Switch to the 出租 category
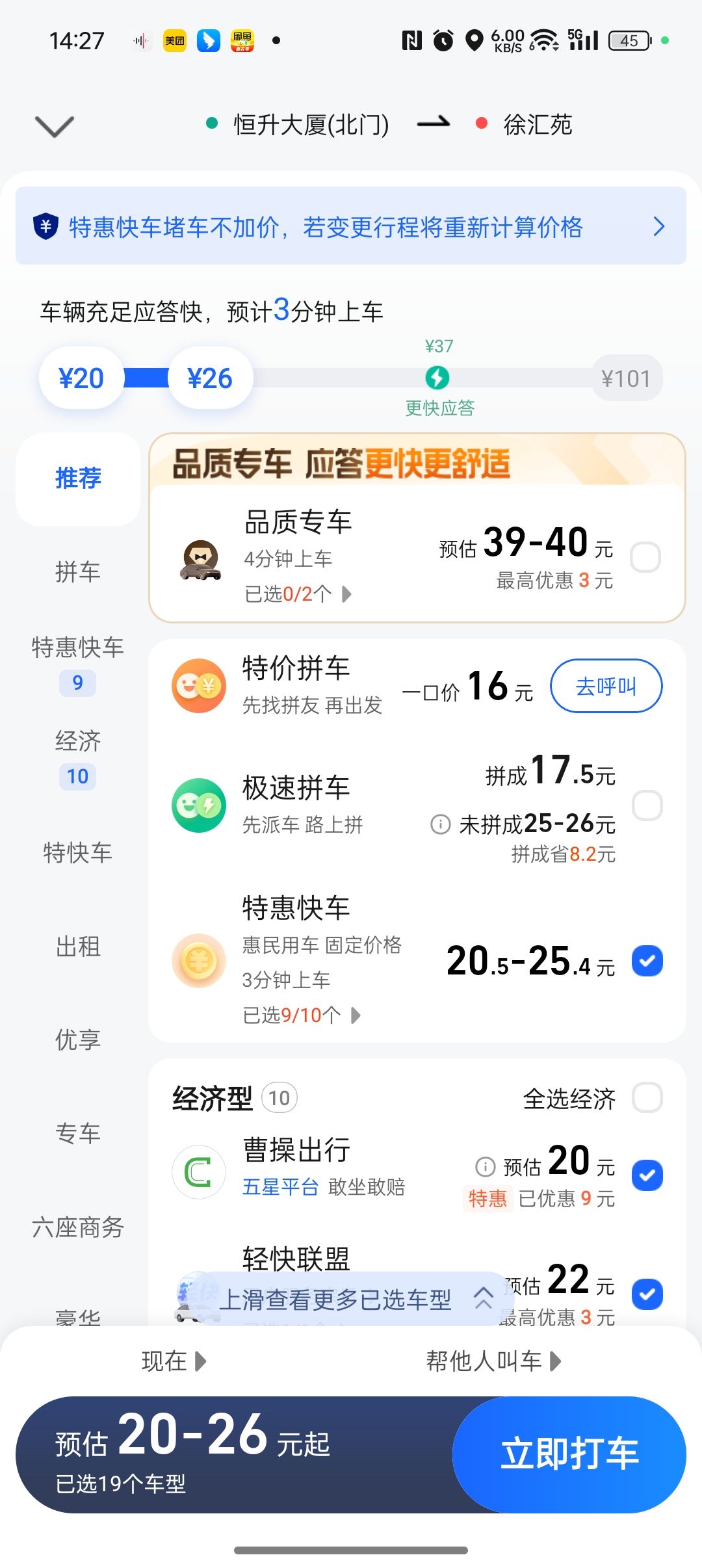 point(77,947)
